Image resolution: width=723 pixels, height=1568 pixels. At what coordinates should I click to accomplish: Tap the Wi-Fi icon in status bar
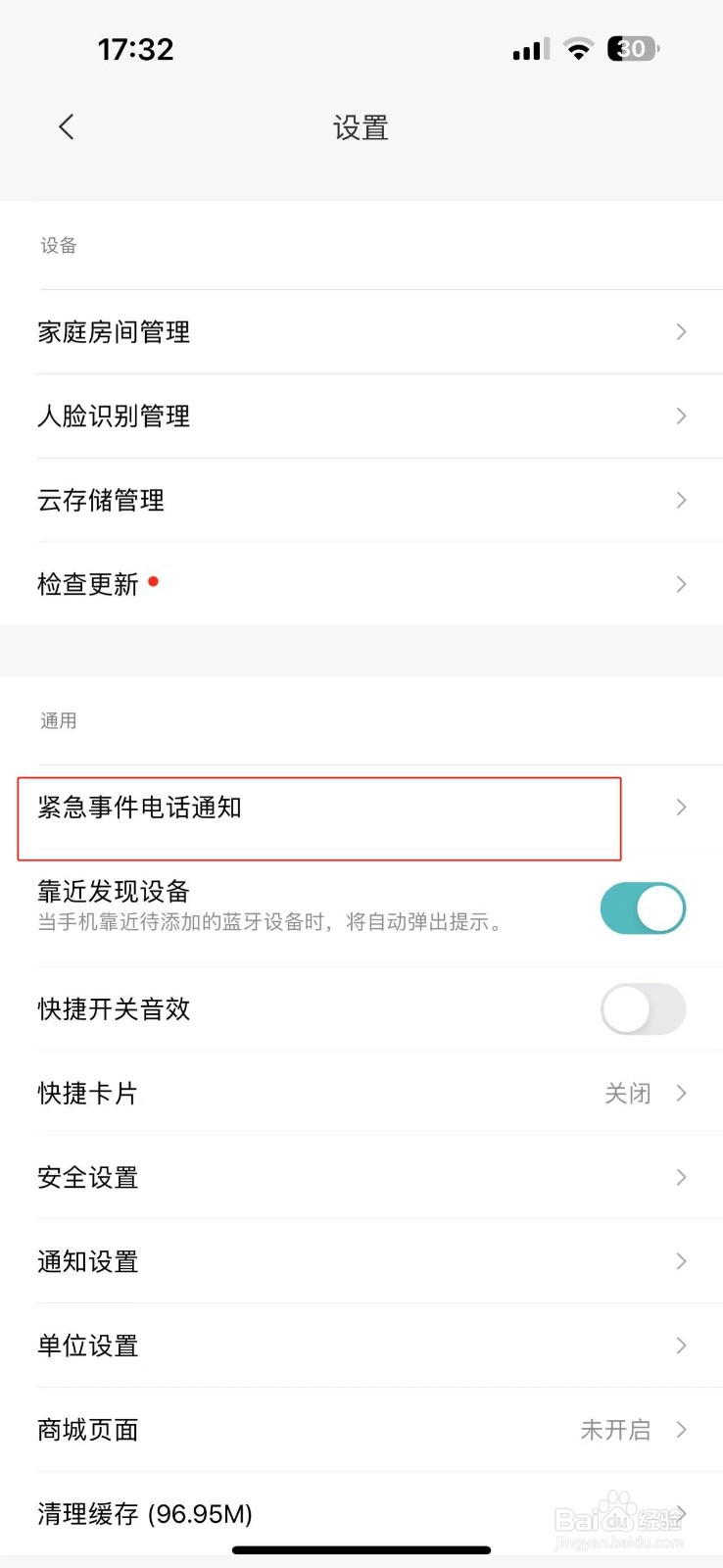click(x=578, y=48)
